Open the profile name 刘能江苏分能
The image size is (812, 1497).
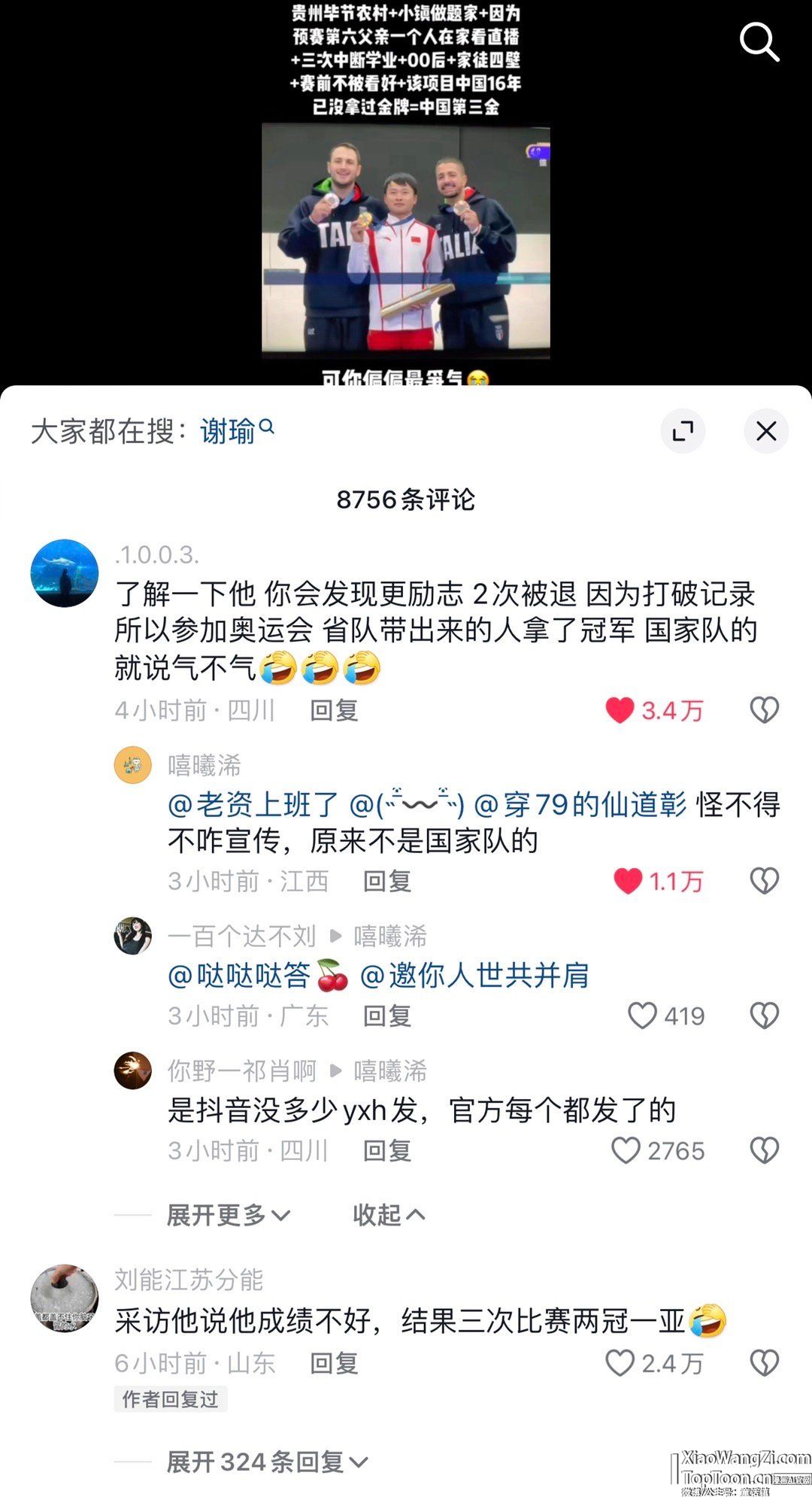pos(189,1280)
